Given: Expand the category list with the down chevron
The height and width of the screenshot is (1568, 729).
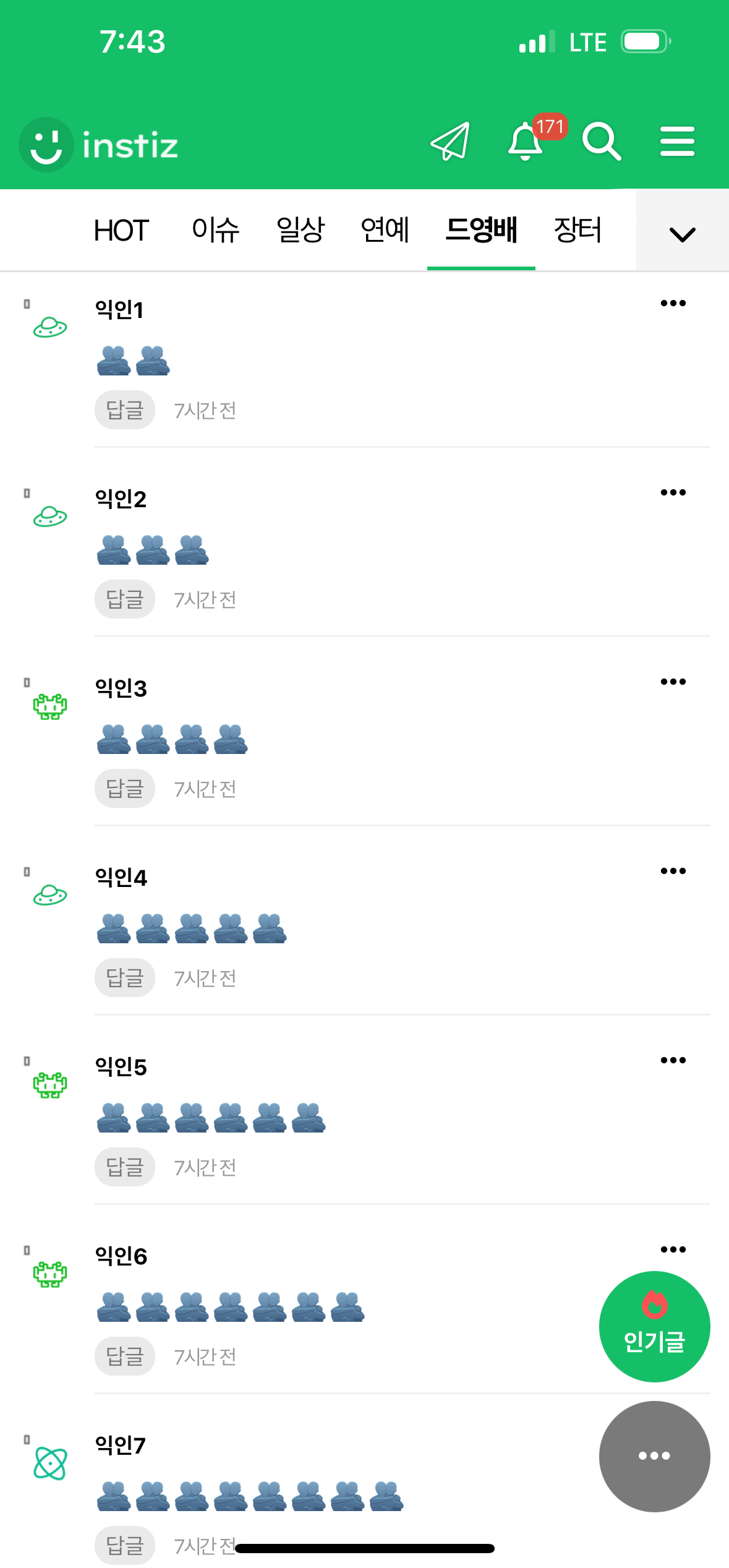Looking at the screenshot, I should click(x=682, y=234).
